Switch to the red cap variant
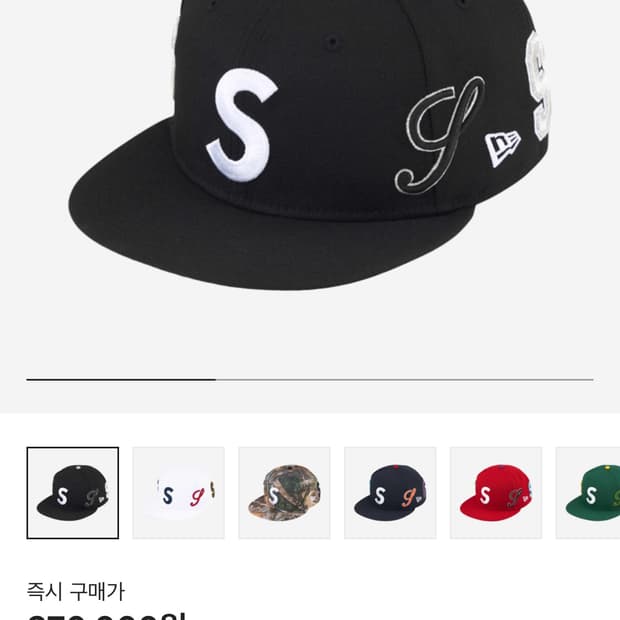This screenshot has height=620, width=620. [x=496, y=493]
